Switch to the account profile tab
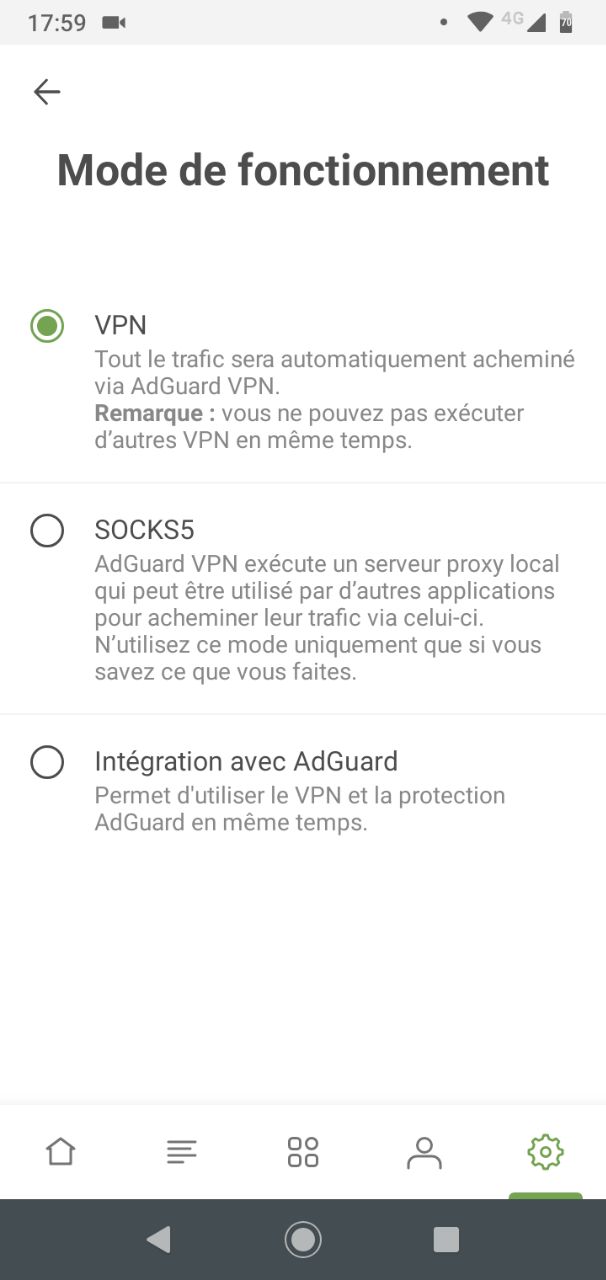The image size is (606, 1280). [x=424, y=1152]
